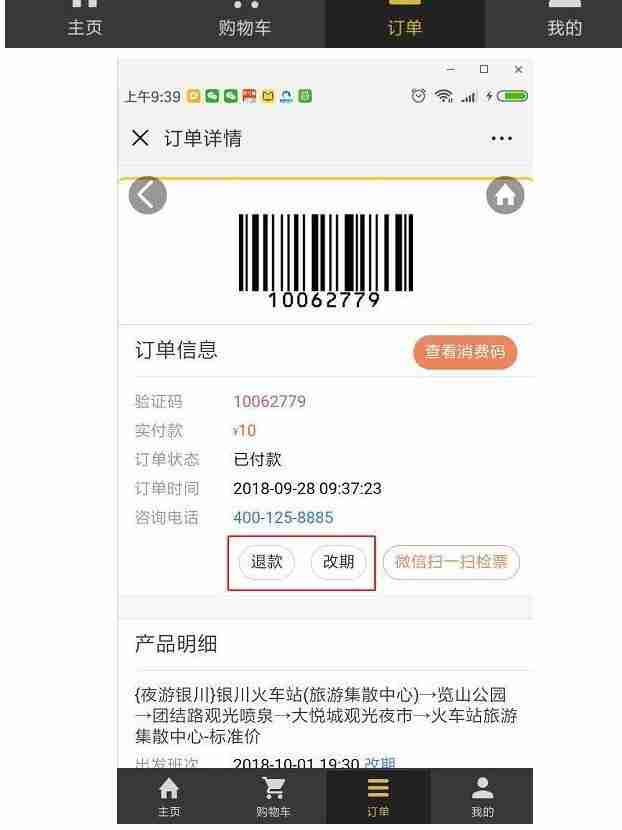Go back using the round arrow icon
This screenshot has height=830, width=622.
147,196
